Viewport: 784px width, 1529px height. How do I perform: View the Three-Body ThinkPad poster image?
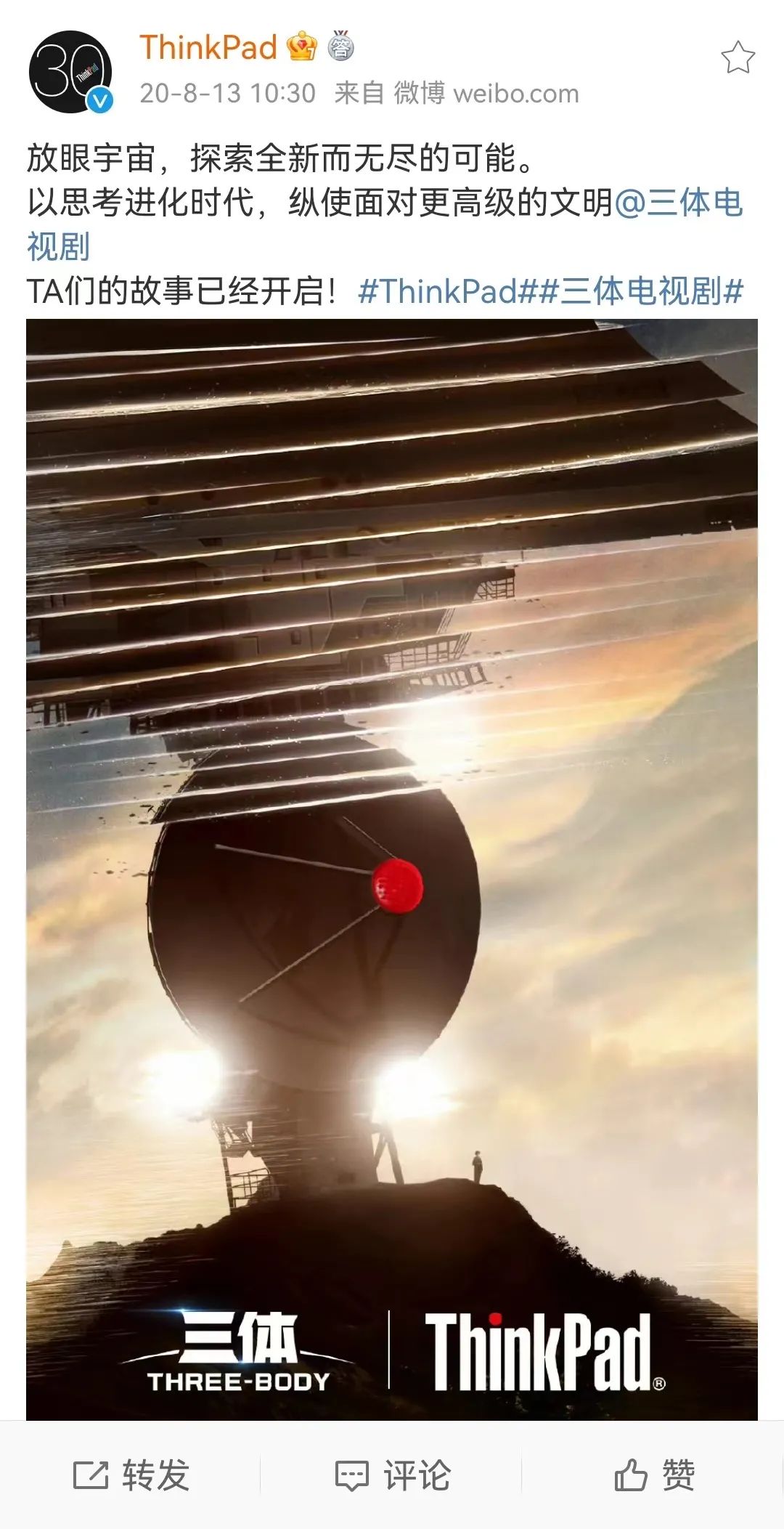coord(392,868)
